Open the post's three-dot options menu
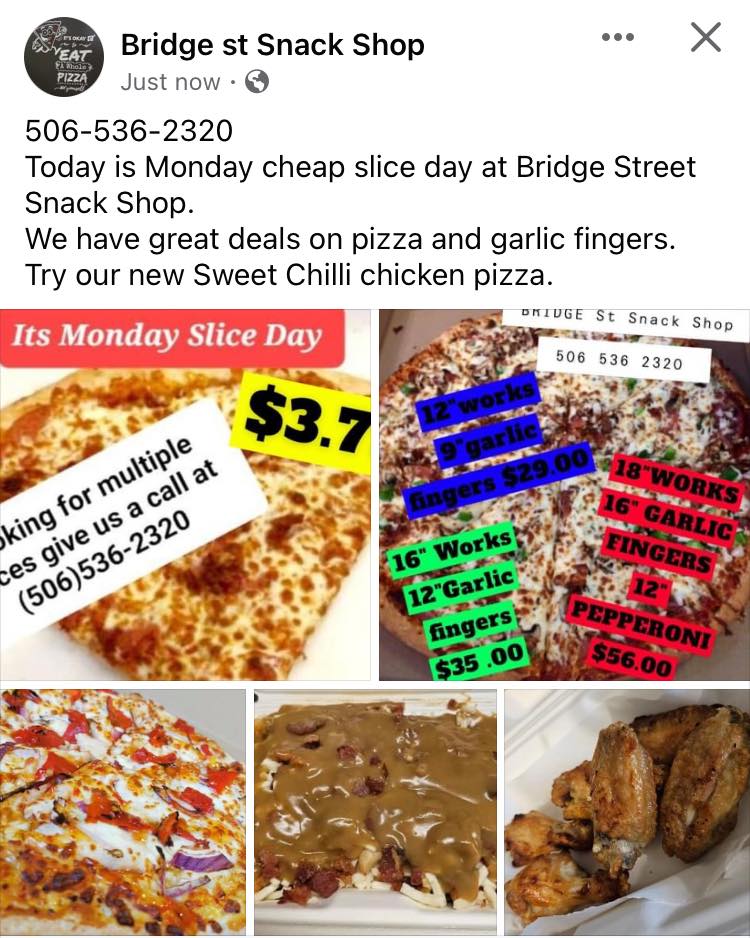The image size is (750, 938). [618, 38]
